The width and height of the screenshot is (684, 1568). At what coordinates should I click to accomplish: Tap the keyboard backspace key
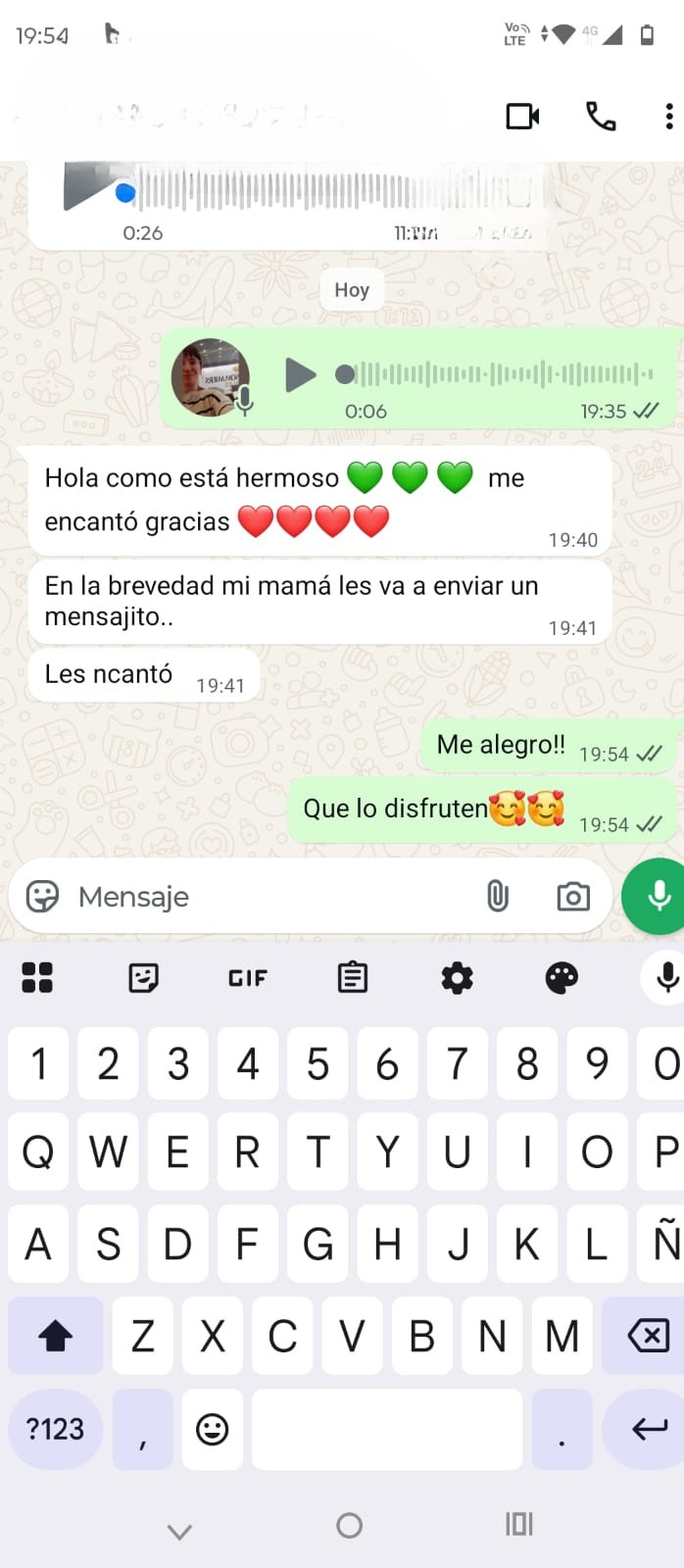pos(645,1336)
